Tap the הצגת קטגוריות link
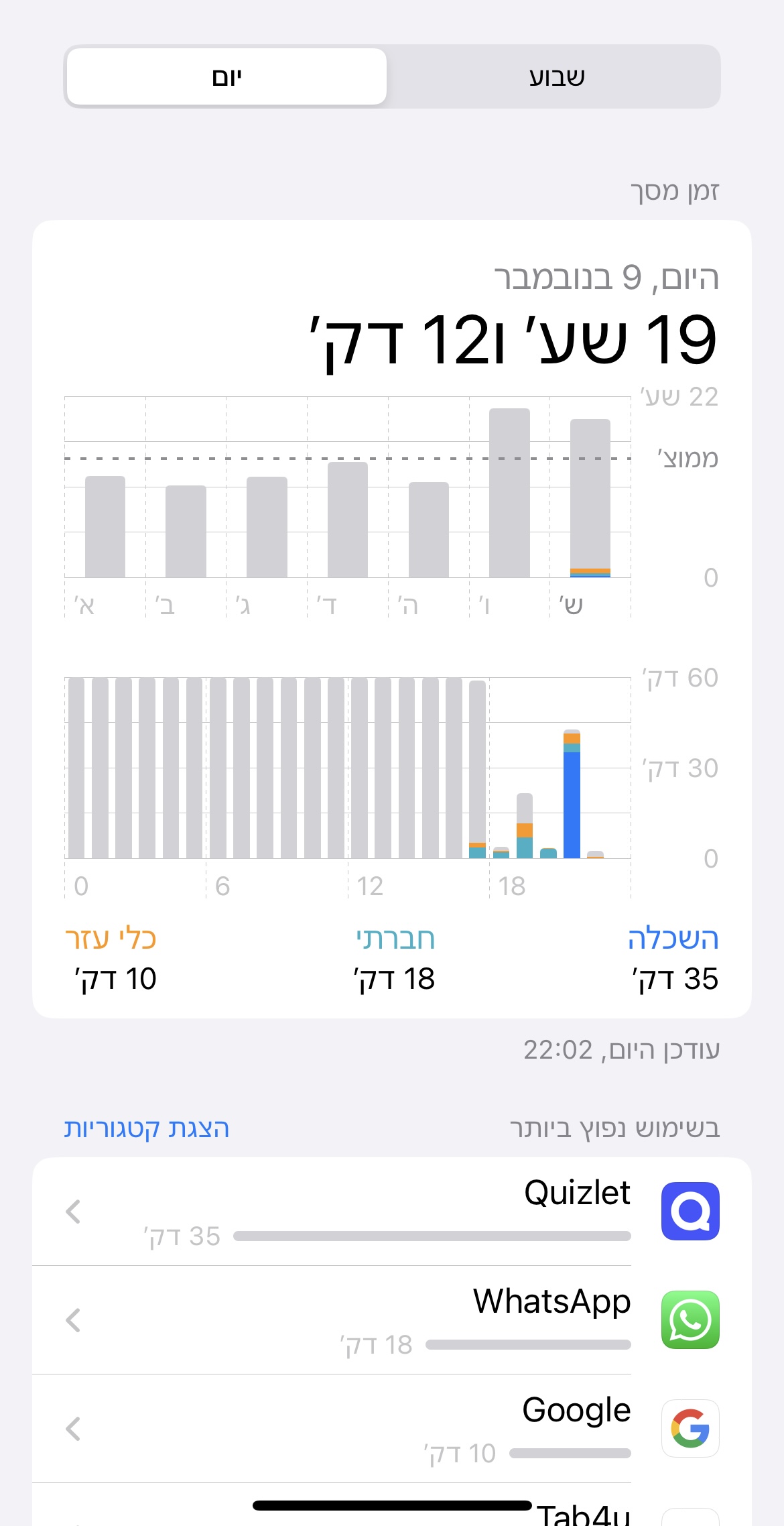Screen dimensions: 784x1526 (147, 1128)
